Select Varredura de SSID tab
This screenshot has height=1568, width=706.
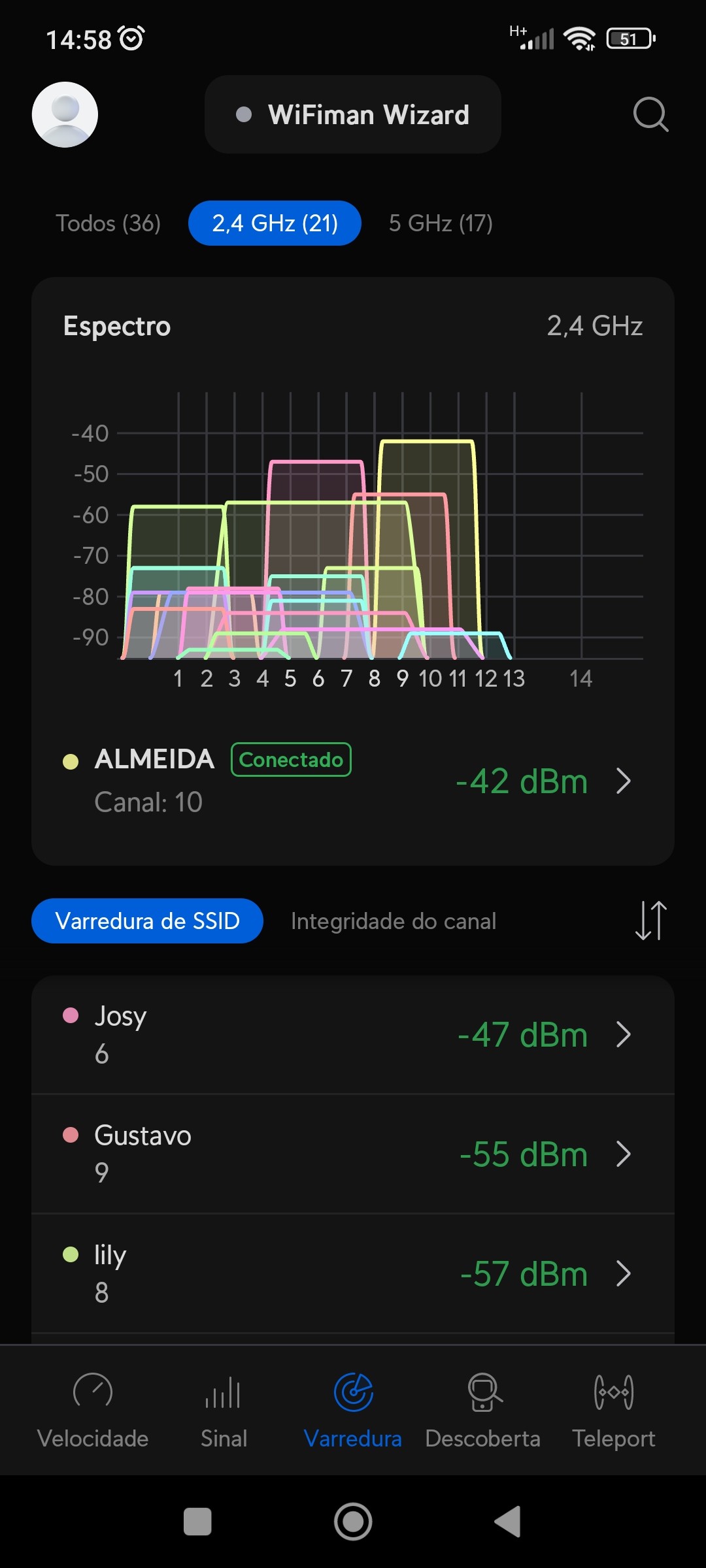147,921
